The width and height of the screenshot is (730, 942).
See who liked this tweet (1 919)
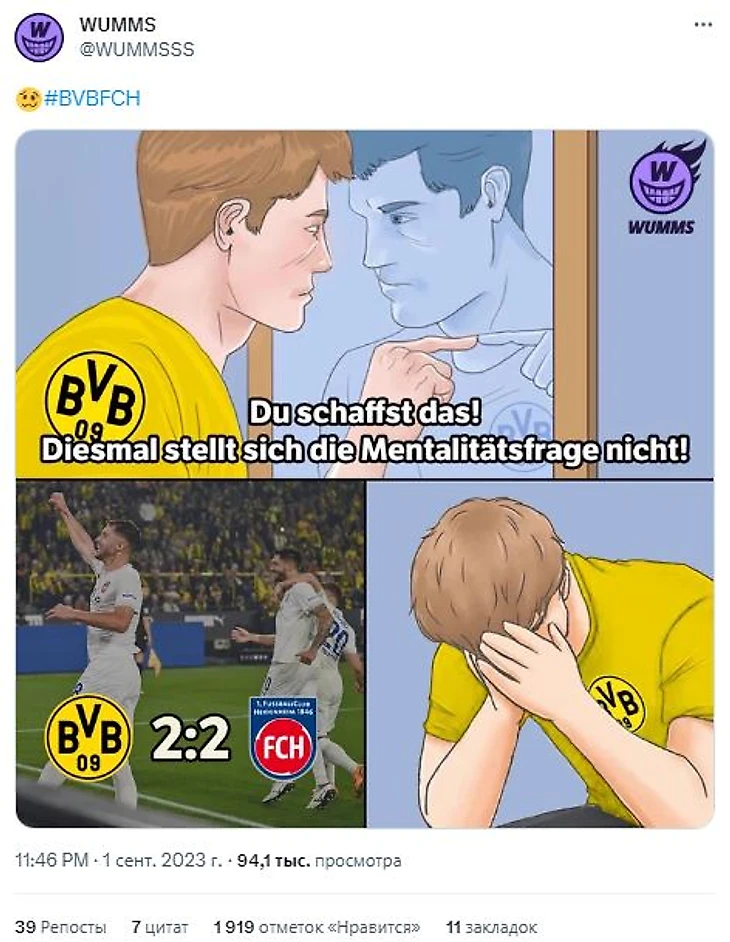point(317,927)
